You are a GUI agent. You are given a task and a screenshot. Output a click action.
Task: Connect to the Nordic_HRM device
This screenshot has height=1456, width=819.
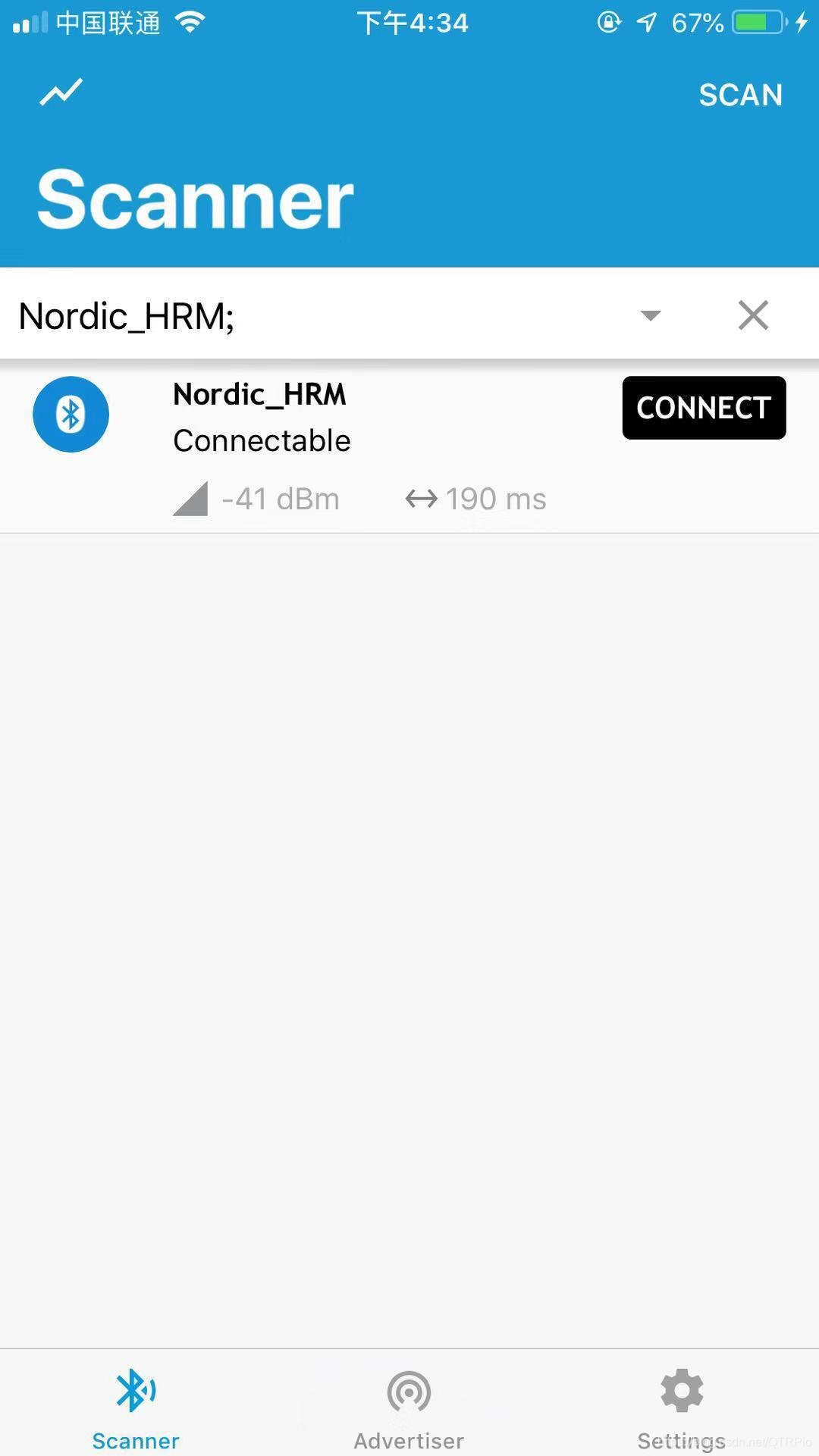coord(704,408)
